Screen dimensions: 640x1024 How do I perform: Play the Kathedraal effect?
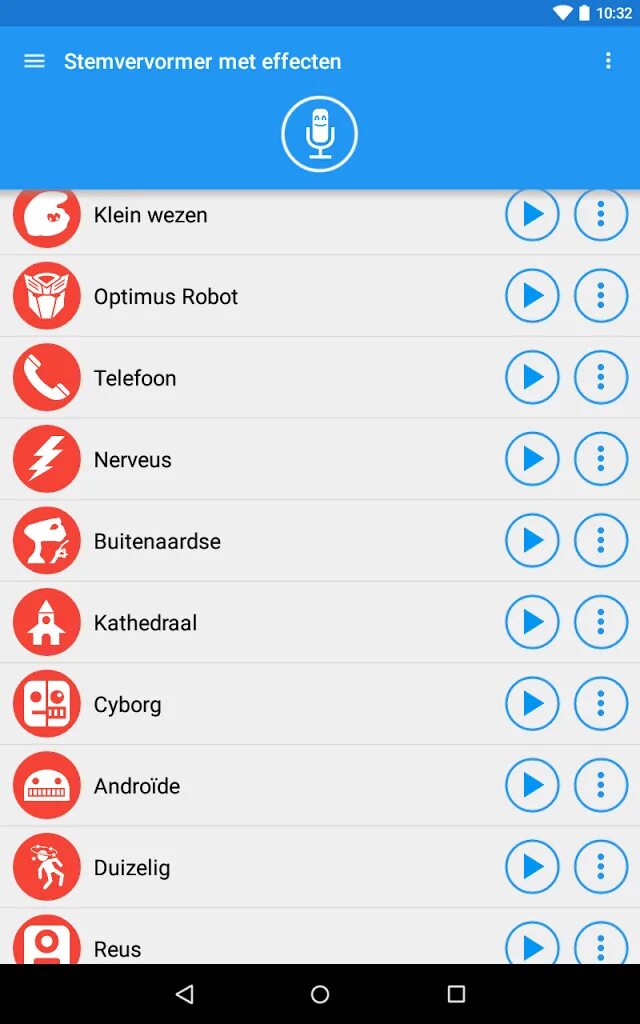[x=532, y=622]
